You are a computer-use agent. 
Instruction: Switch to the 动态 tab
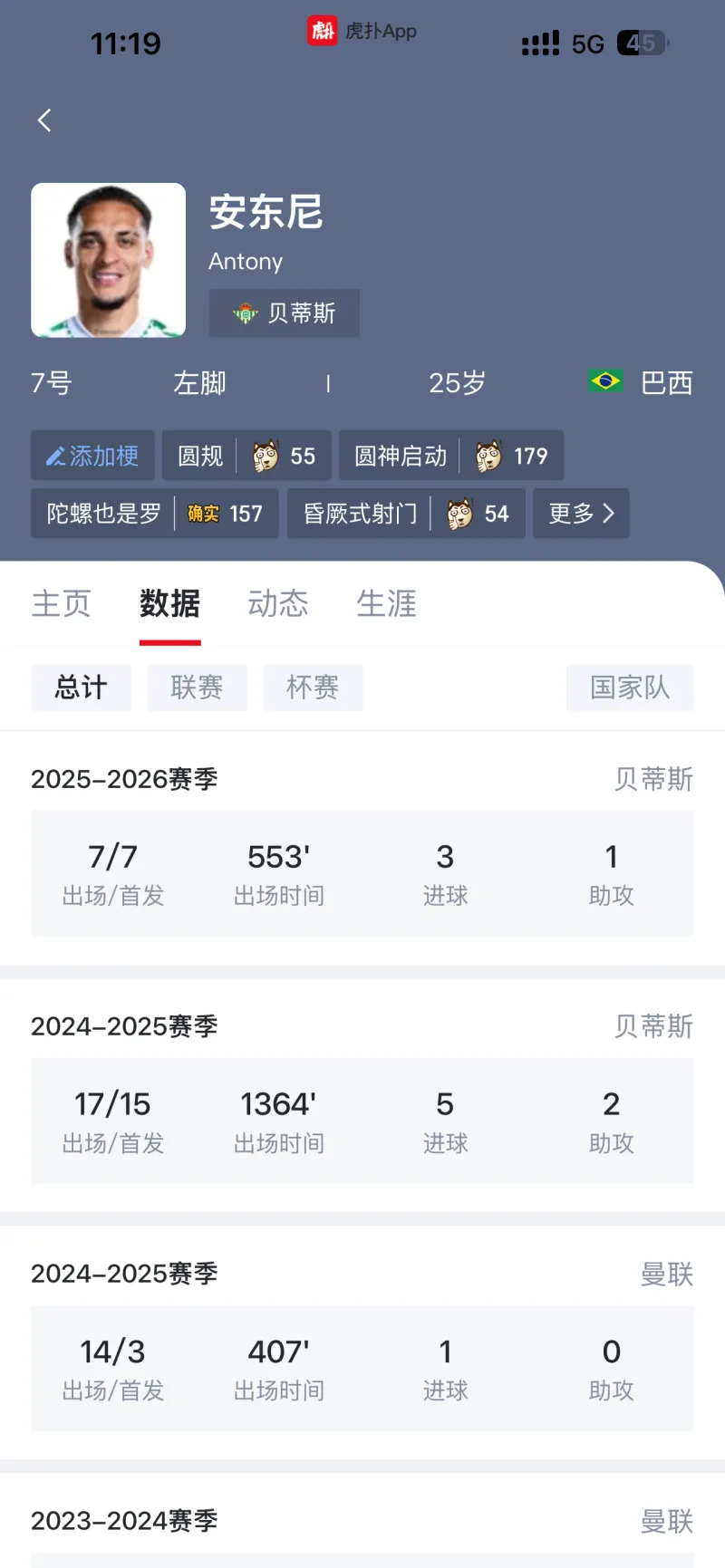pos(278,603)
